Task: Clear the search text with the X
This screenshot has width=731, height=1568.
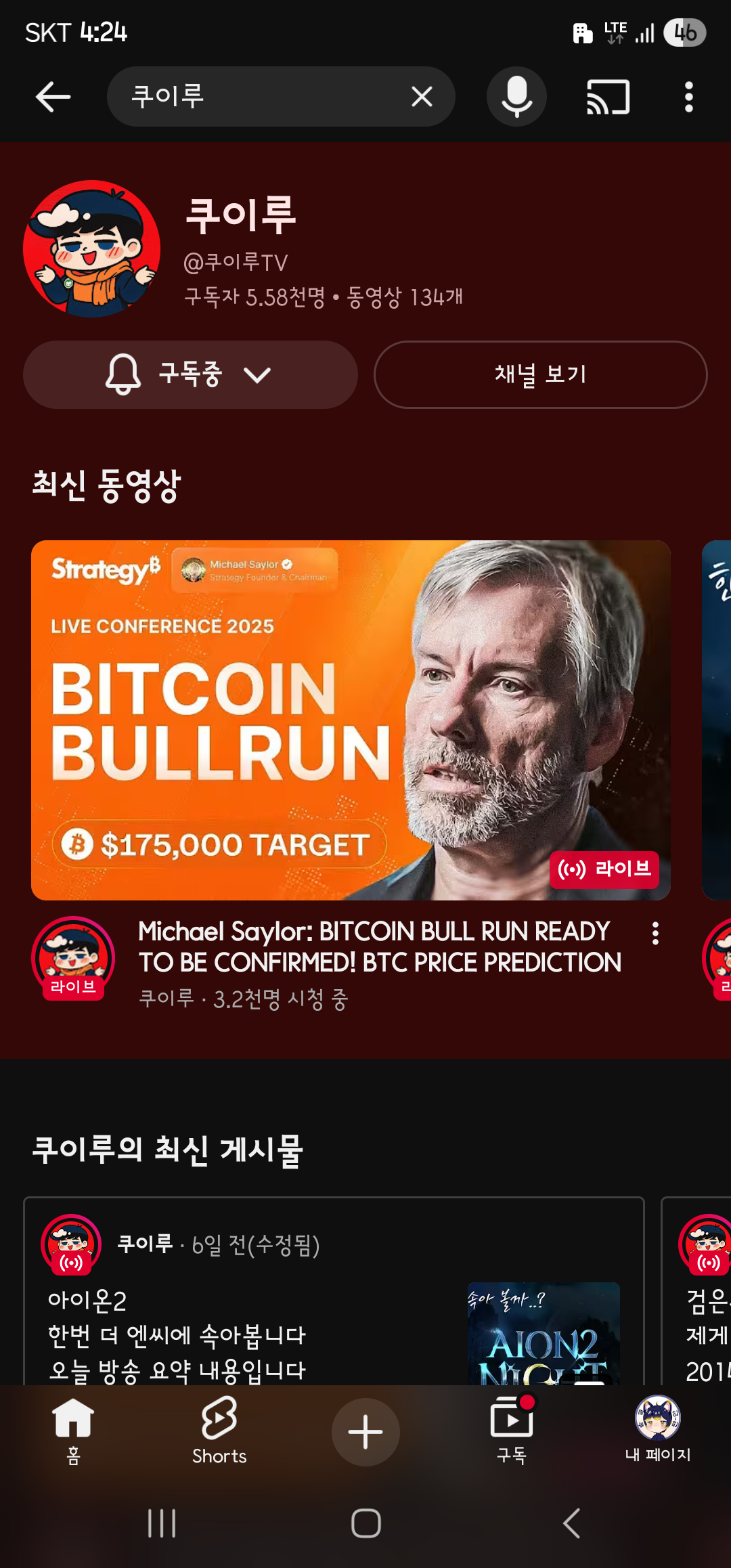Action: (x=422, y=97)
